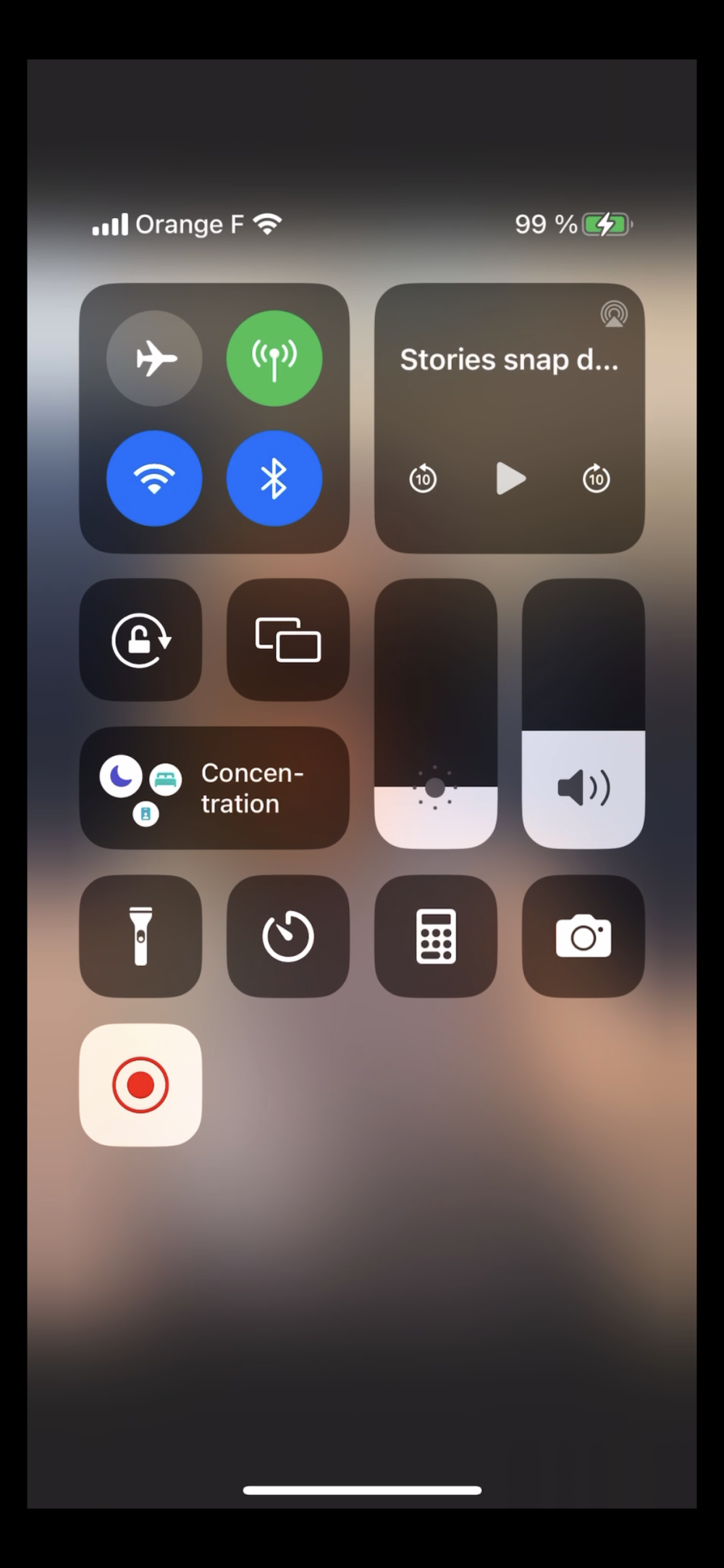Play Stories snap media
Image resolution: width=724 pixels, height=1568 pixels.
510,479
